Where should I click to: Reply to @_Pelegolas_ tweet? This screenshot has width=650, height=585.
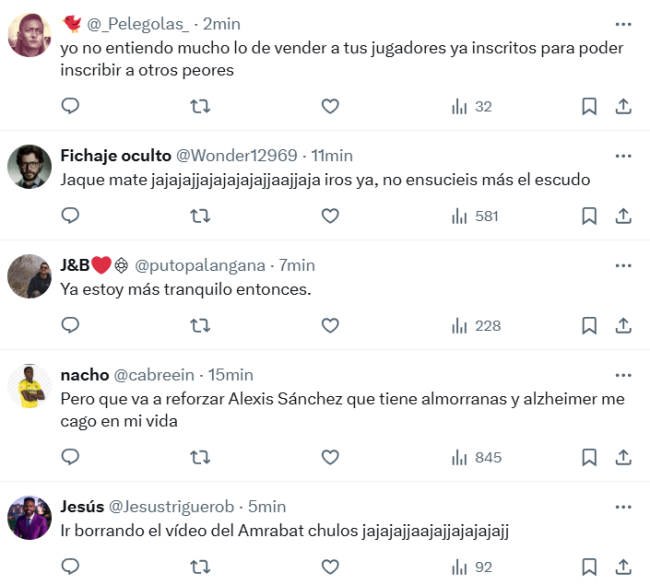tap(70, 106)
